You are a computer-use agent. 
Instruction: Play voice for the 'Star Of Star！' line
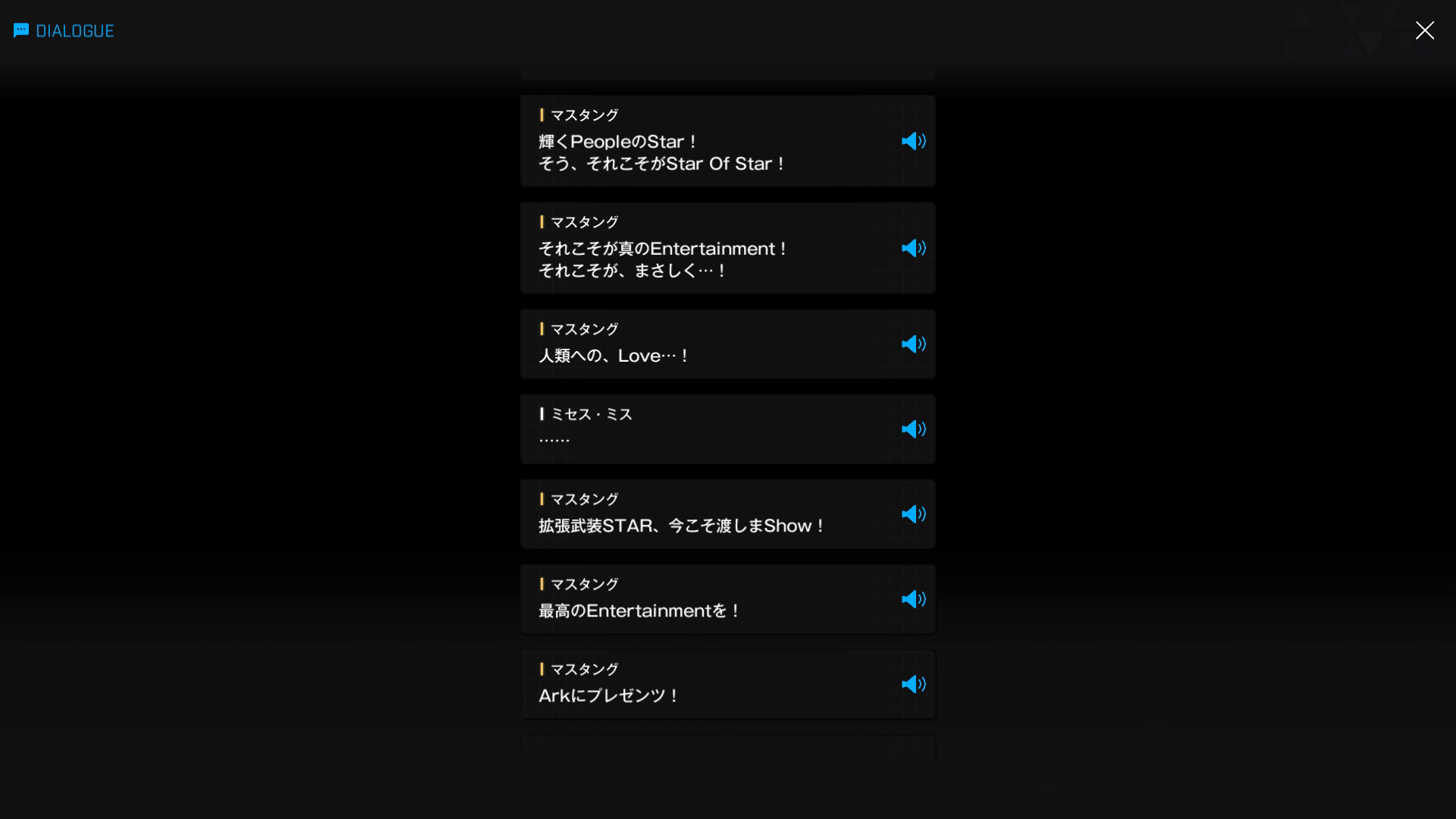coord(913,141)
